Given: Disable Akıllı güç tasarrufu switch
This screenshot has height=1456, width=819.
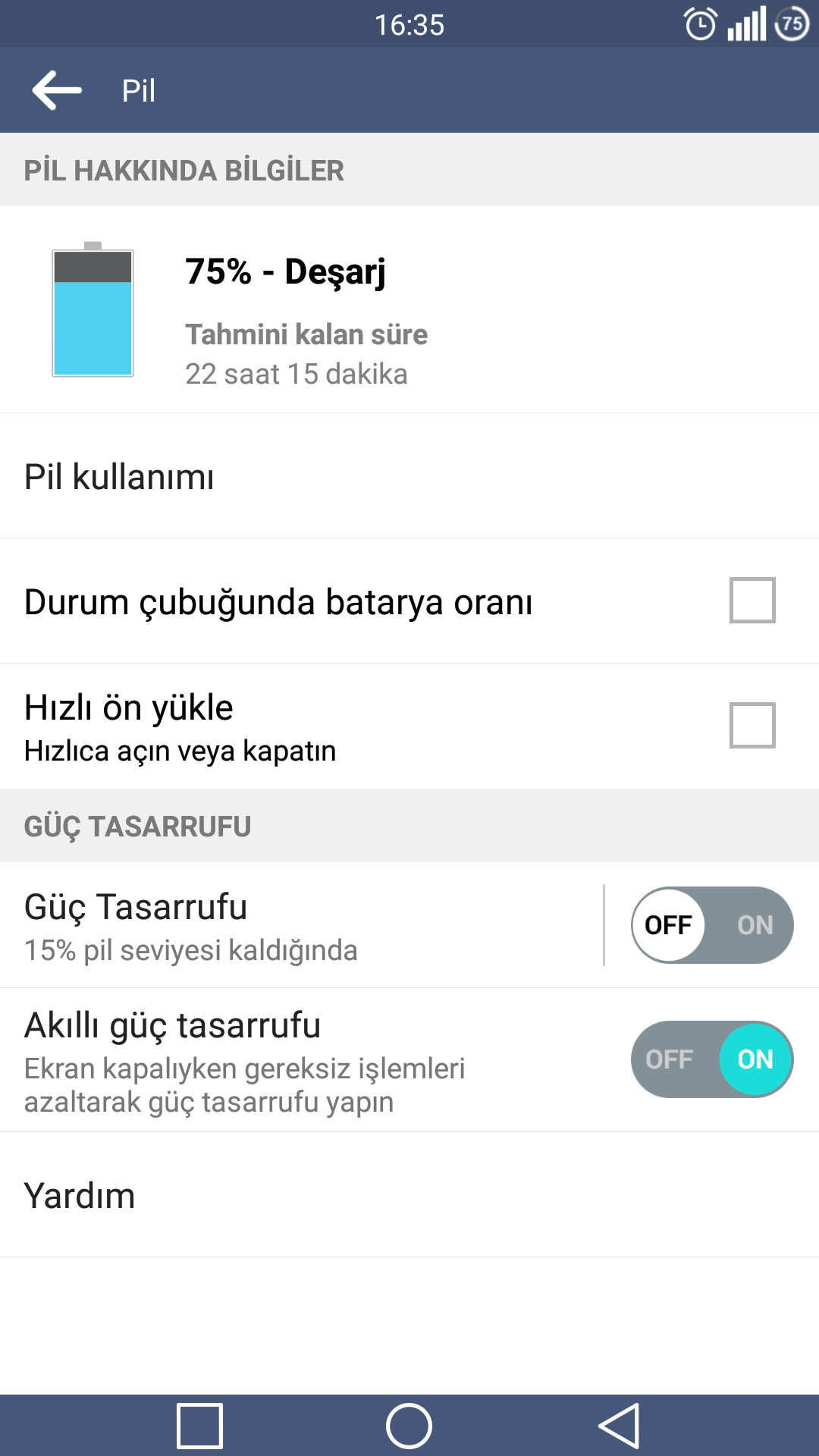Looking at the screenshot, I should (712, 1059).
